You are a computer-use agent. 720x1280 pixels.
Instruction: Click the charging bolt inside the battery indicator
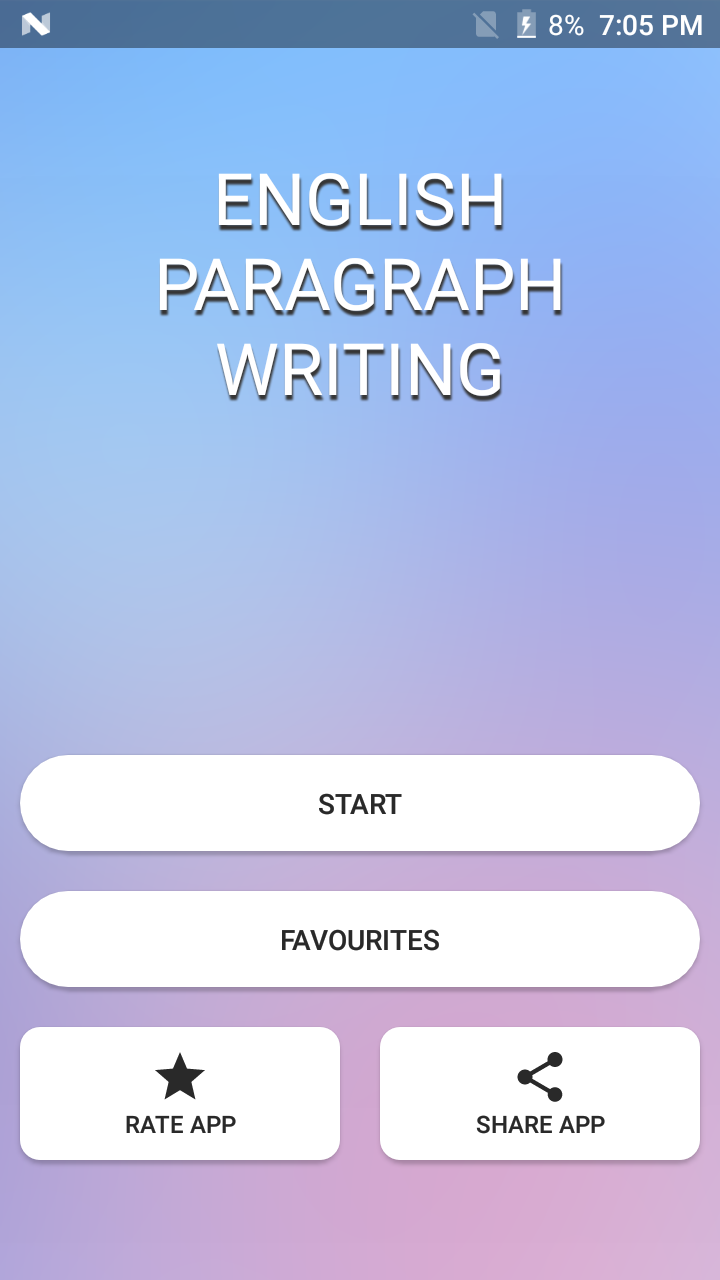524,24
